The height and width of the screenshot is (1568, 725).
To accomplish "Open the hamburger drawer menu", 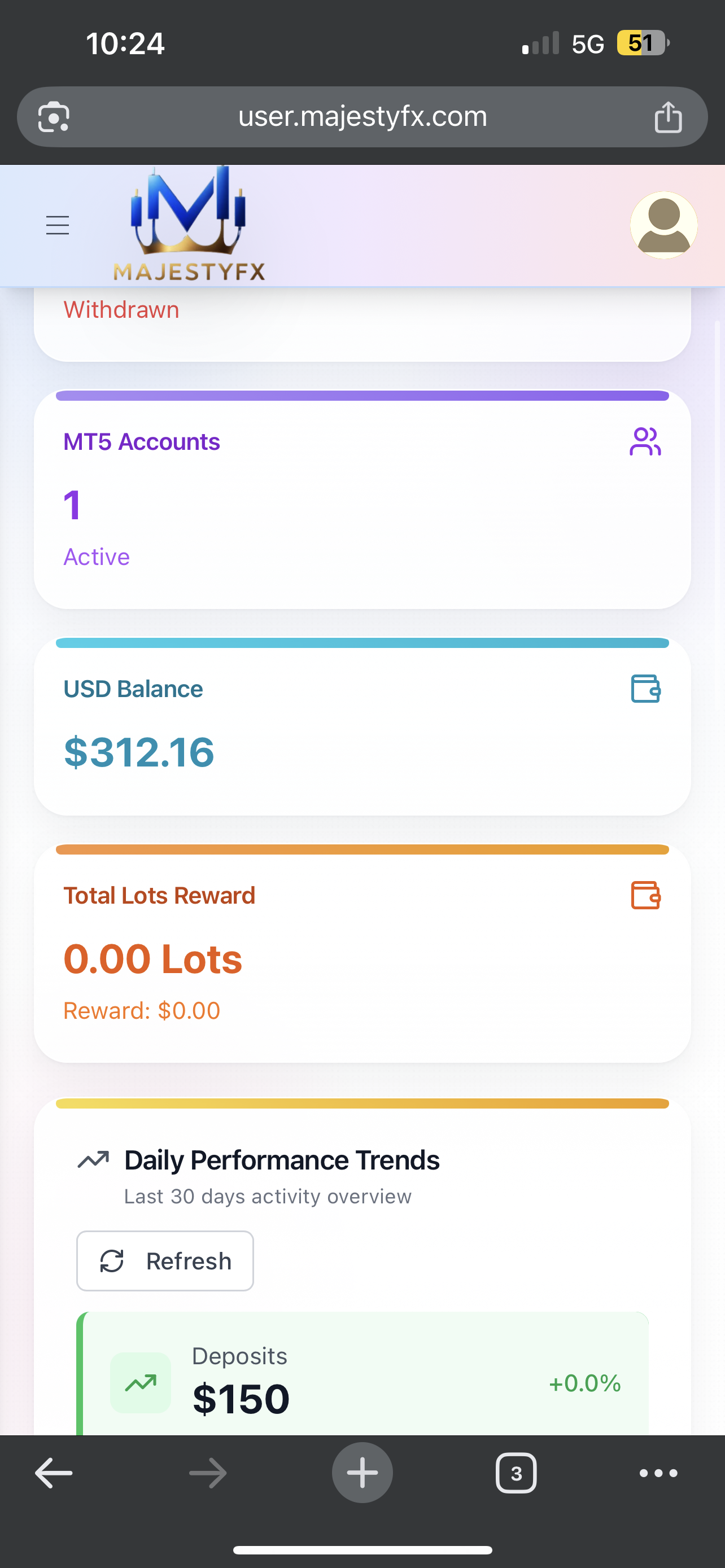I will (58, 225).
